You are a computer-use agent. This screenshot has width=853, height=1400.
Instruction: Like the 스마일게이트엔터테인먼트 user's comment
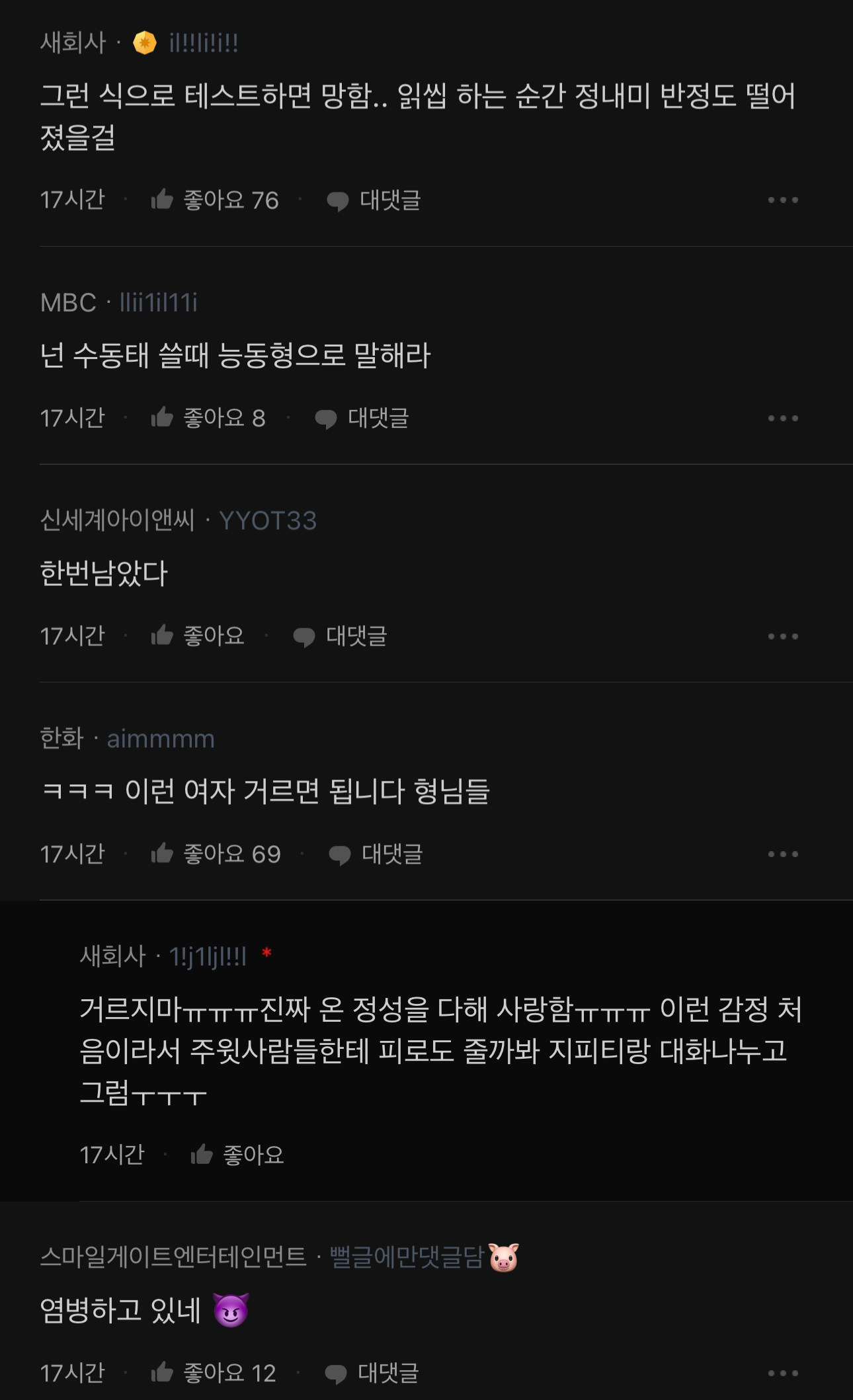214,1373
